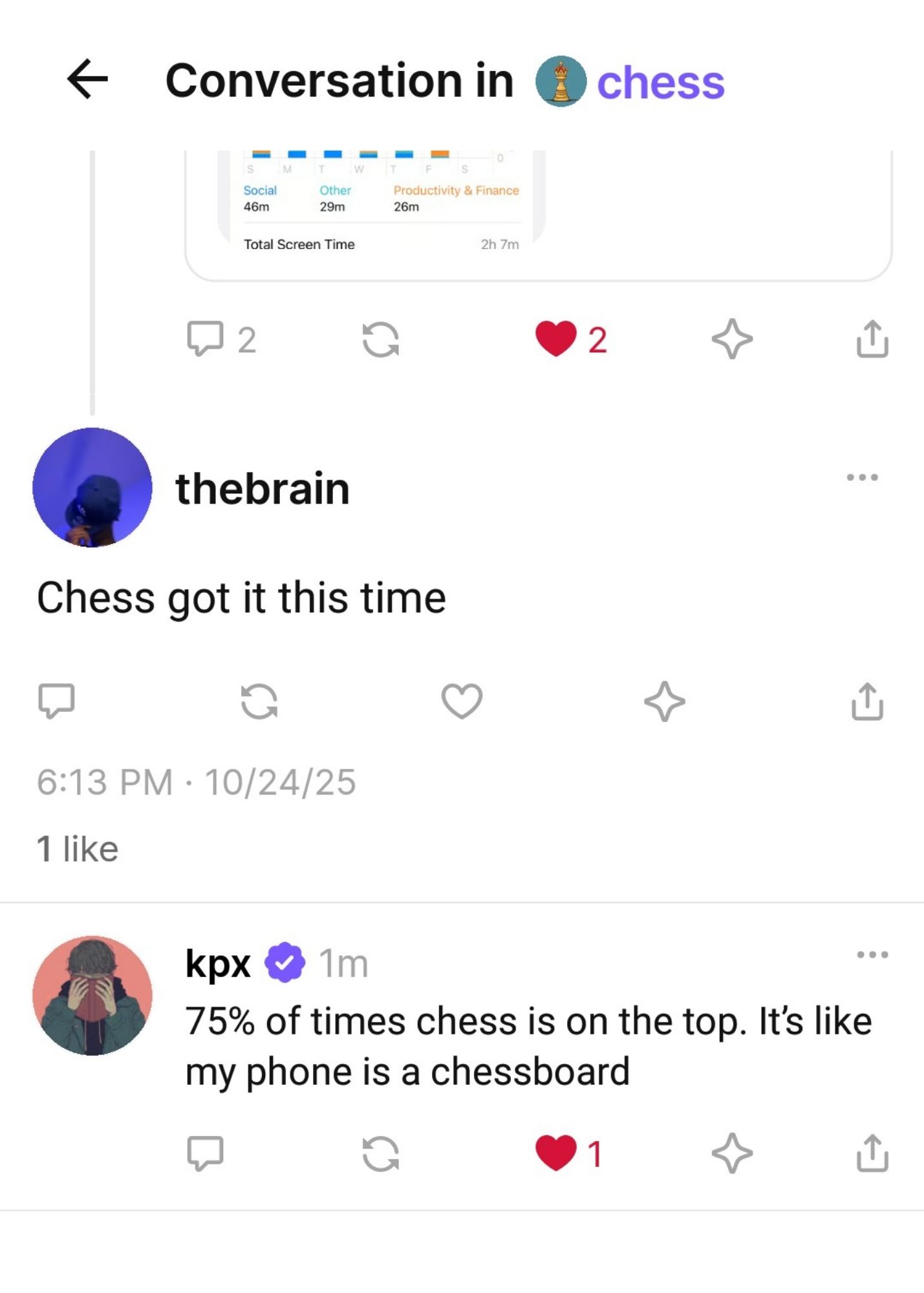Repost the Screen Time post
This screenshot has width=924, height=1293.
click(381, 339)
